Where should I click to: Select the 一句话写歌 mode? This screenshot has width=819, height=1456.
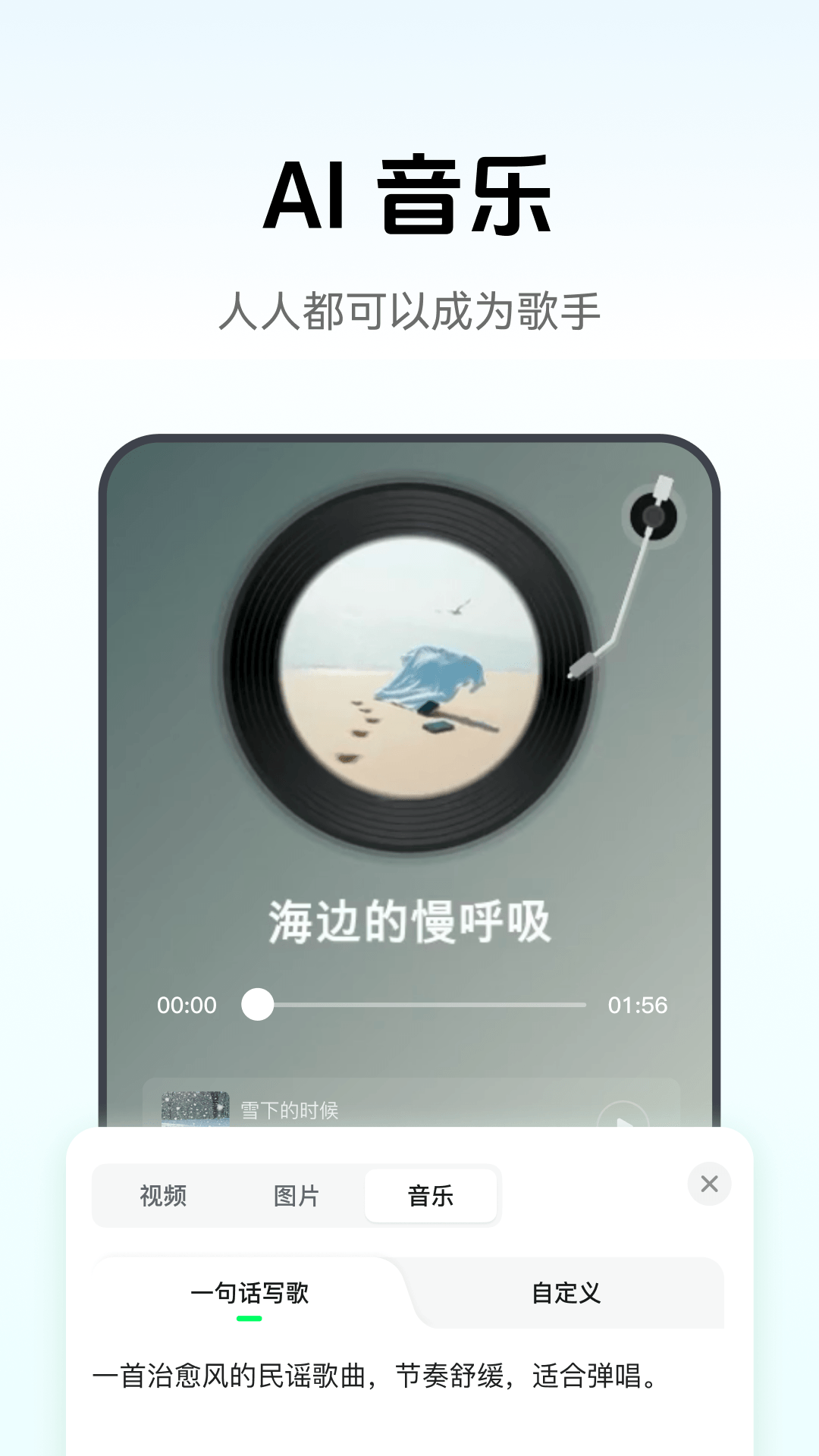pos(252,1294)
